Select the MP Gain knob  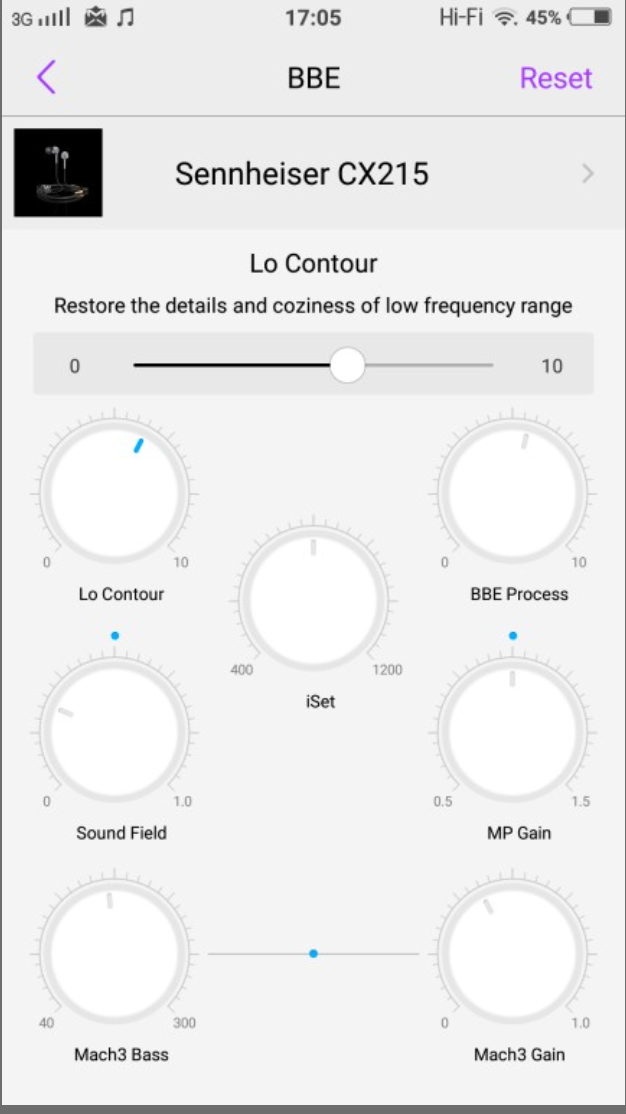point(513,732)
